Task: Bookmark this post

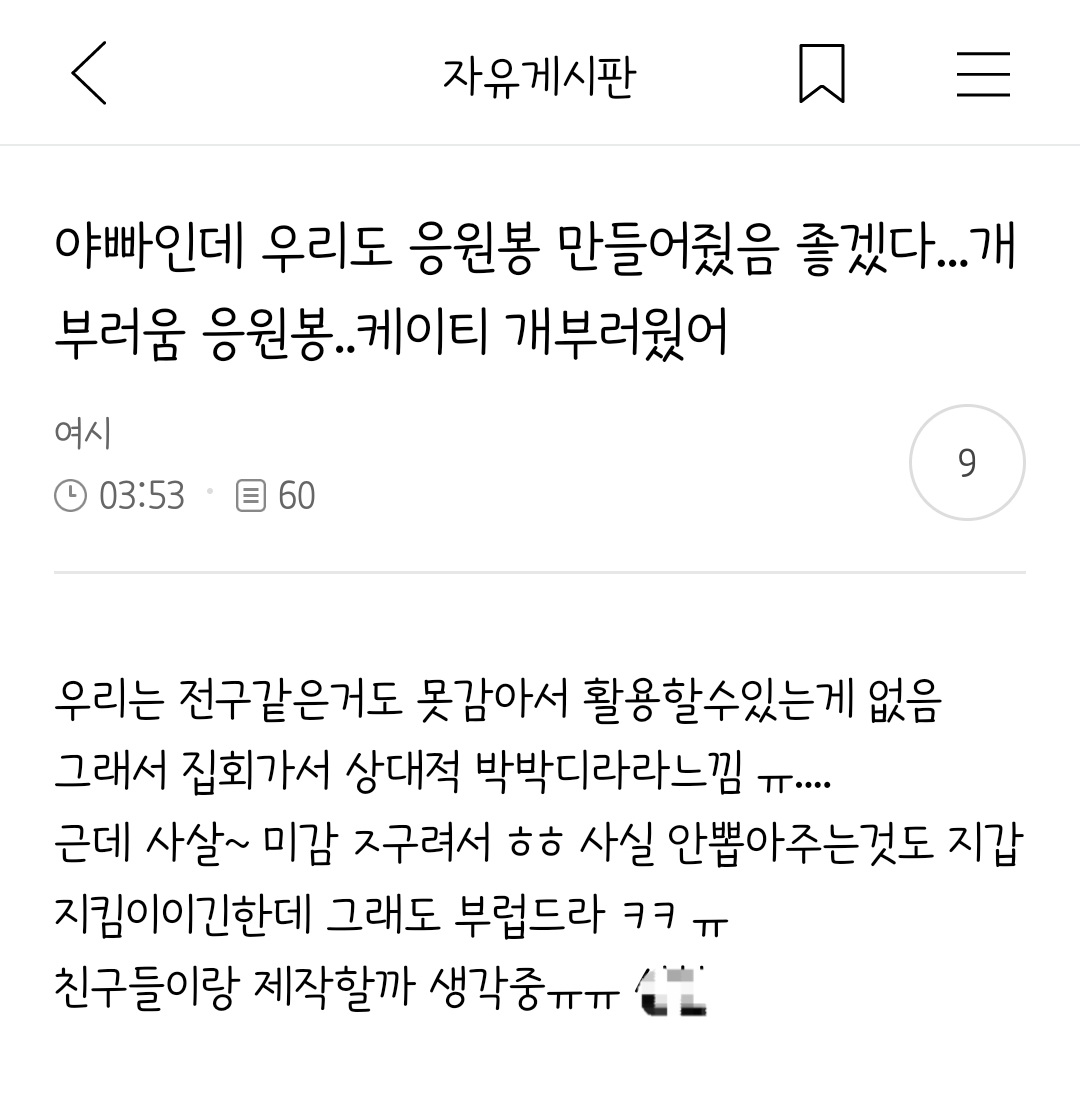Action: tap(822, 74)
